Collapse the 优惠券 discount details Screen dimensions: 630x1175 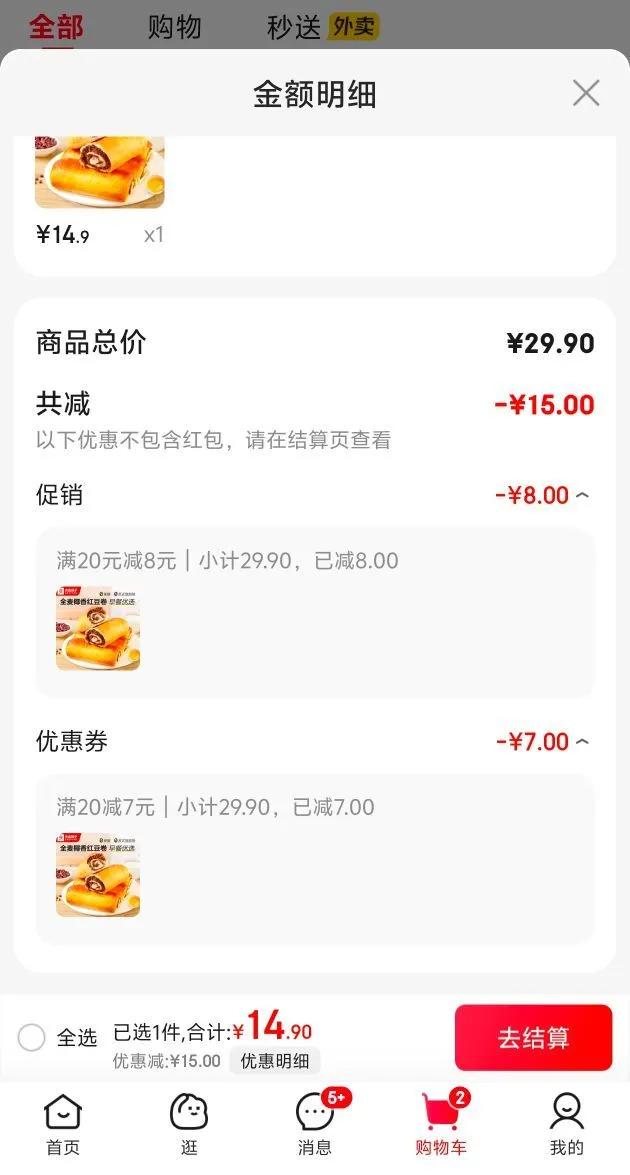[x=582, y=742]
